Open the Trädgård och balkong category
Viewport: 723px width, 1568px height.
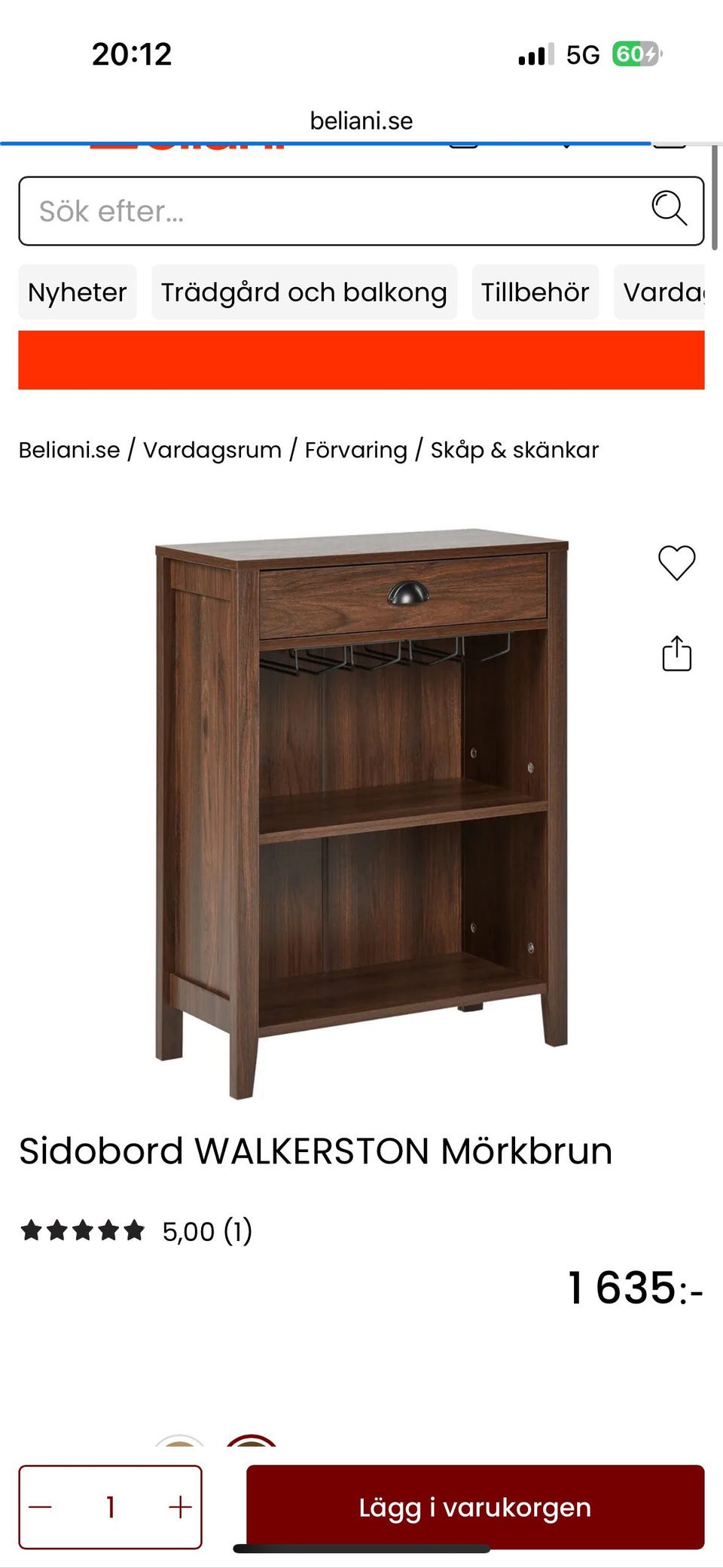click(x=304, y=292)
